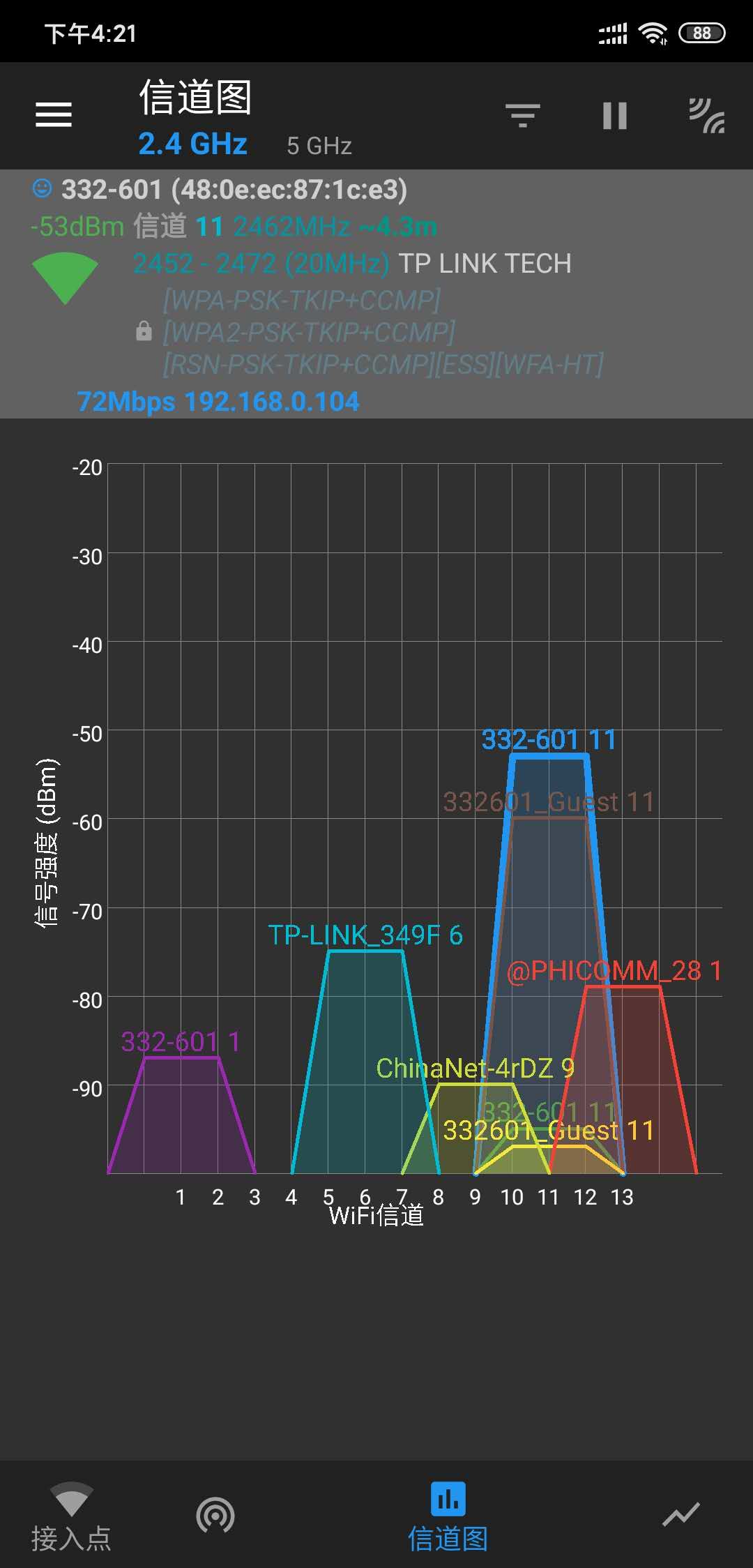
Task: Tap the WiFi signal icon in toolbar
Action: coord(706,115)
